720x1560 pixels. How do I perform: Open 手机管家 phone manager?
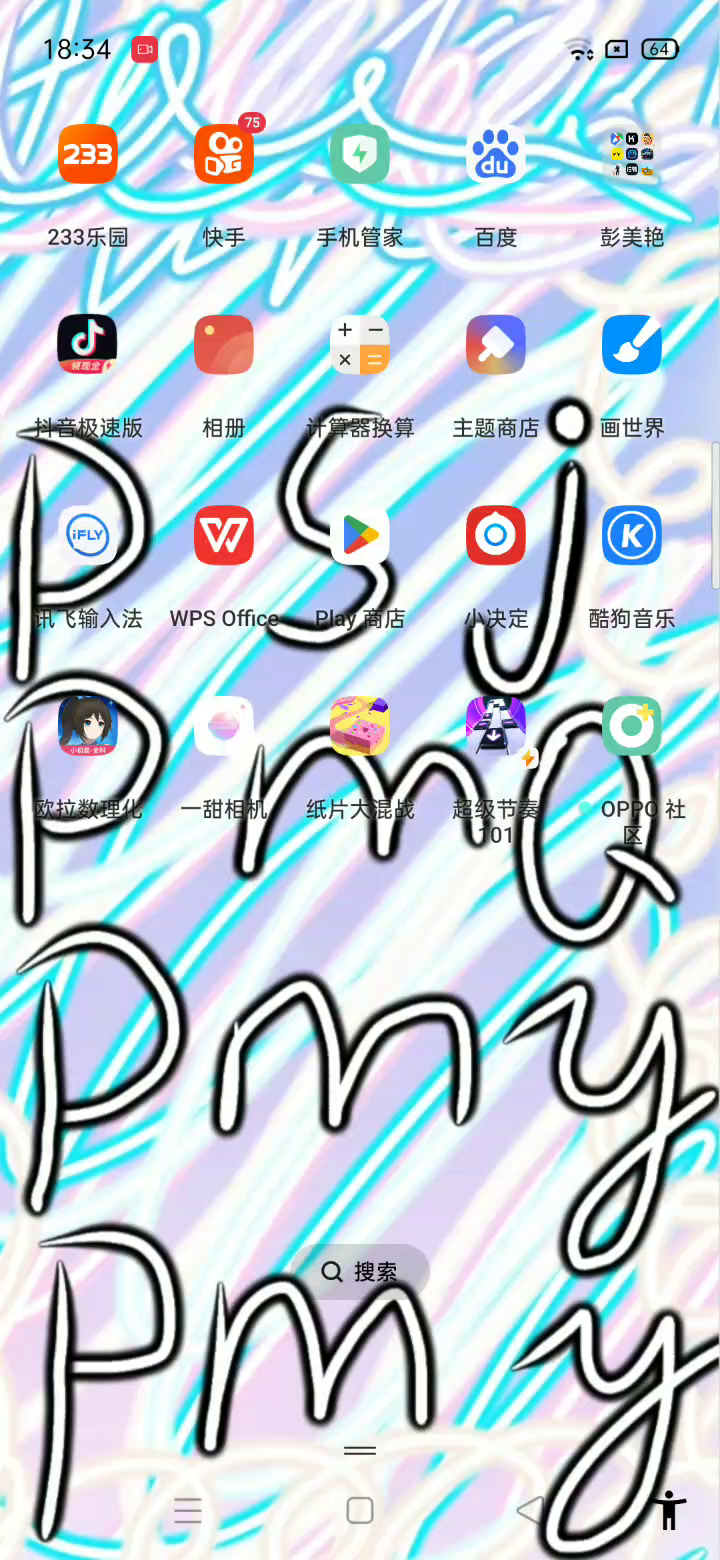coord(360,154)
